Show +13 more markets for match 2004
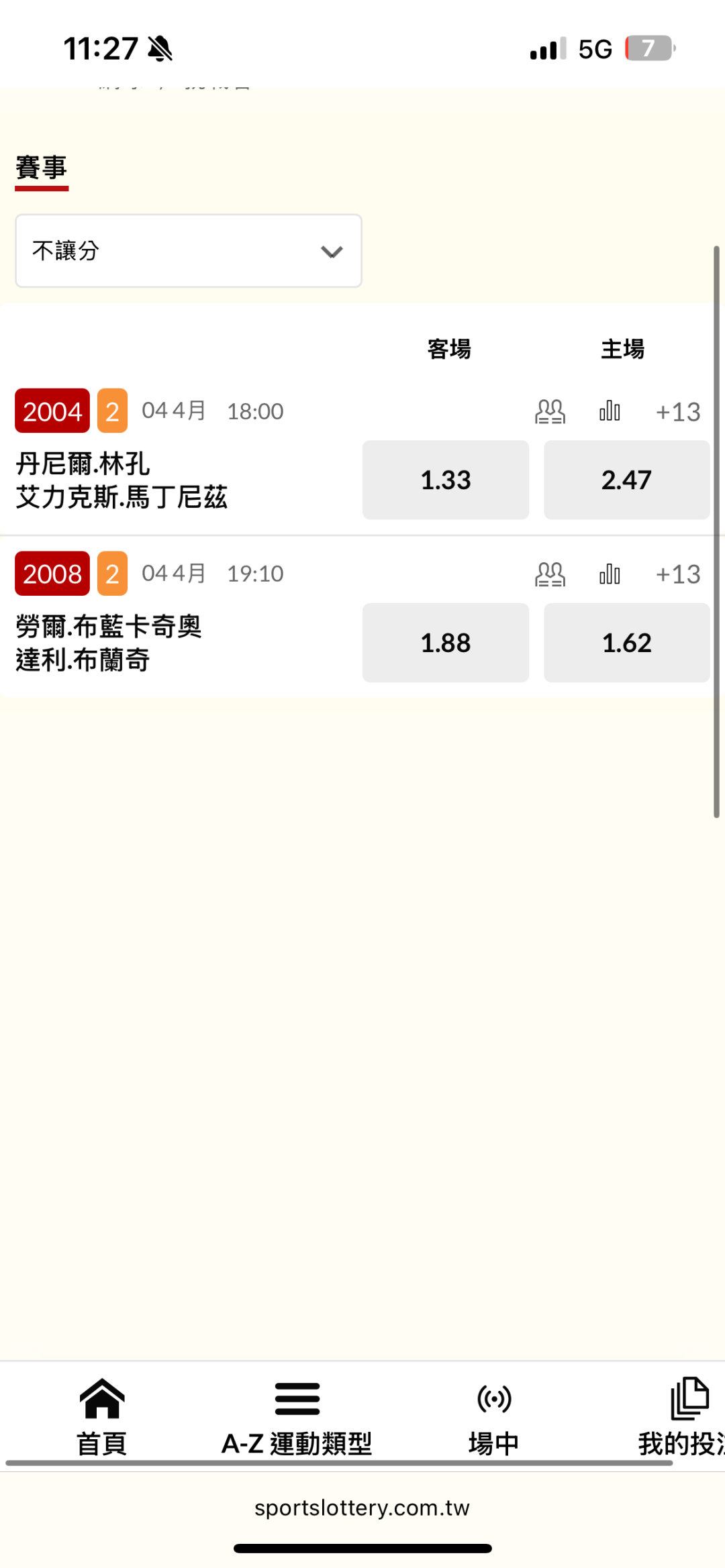The width and height of the screenshot is (725, 1568). 677,411
